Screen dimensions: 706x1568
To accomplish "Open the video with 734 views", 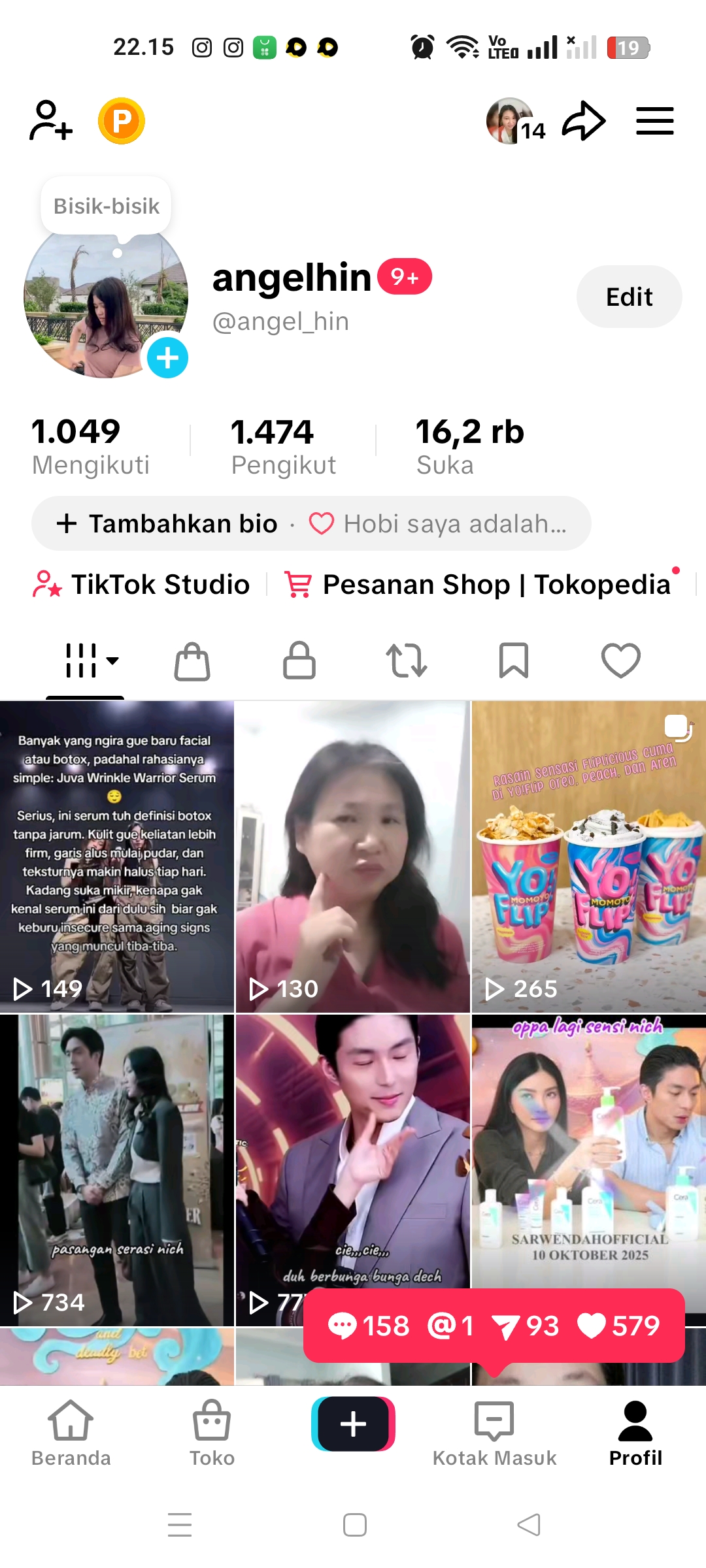I will pos(116,1169).
